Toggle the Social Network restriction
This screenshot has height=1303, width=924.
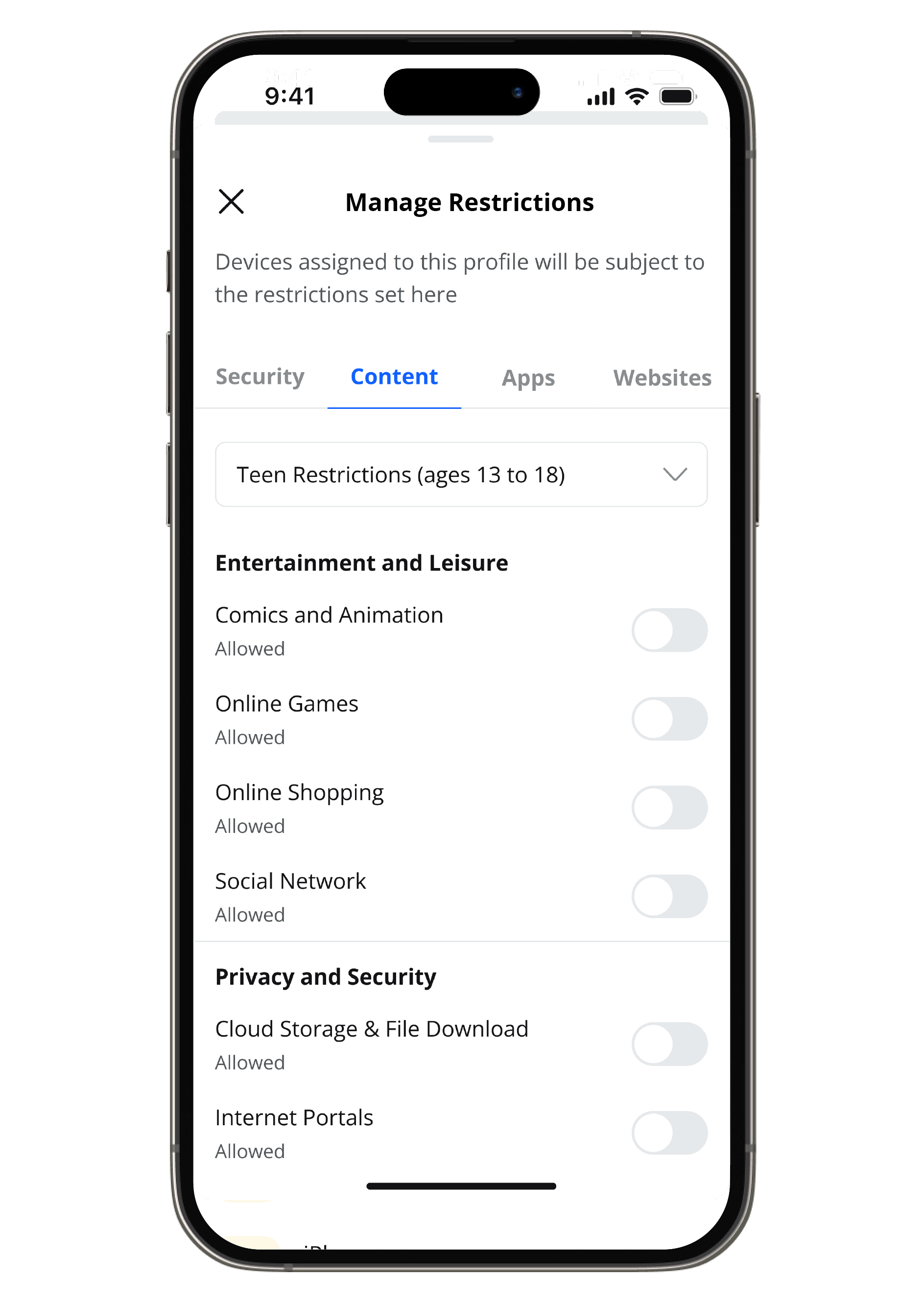pyautogui.click(x=669, y=896)
